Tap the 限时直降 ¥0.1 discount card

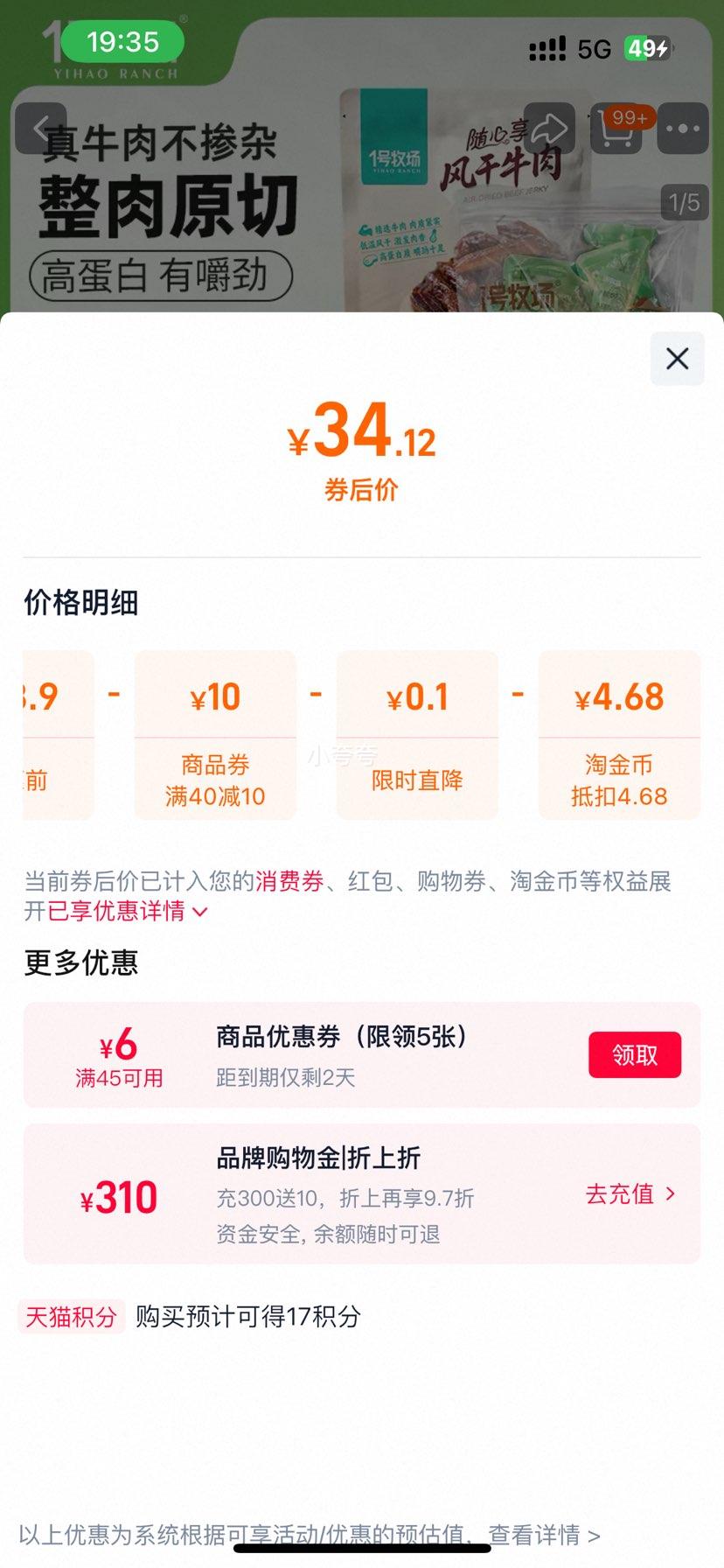[417, 735]
